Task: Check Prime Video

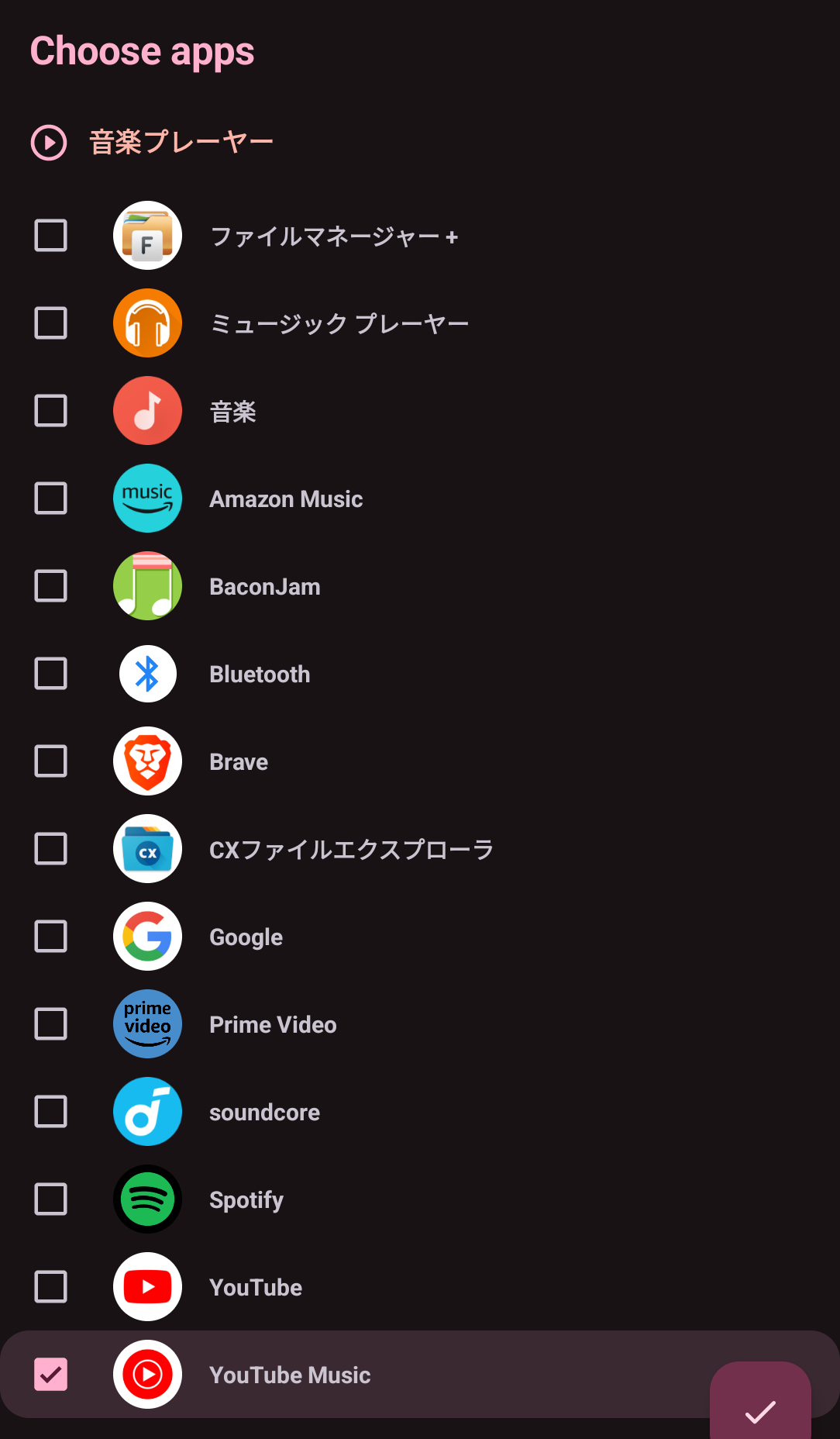Action: click(51, 1024)
